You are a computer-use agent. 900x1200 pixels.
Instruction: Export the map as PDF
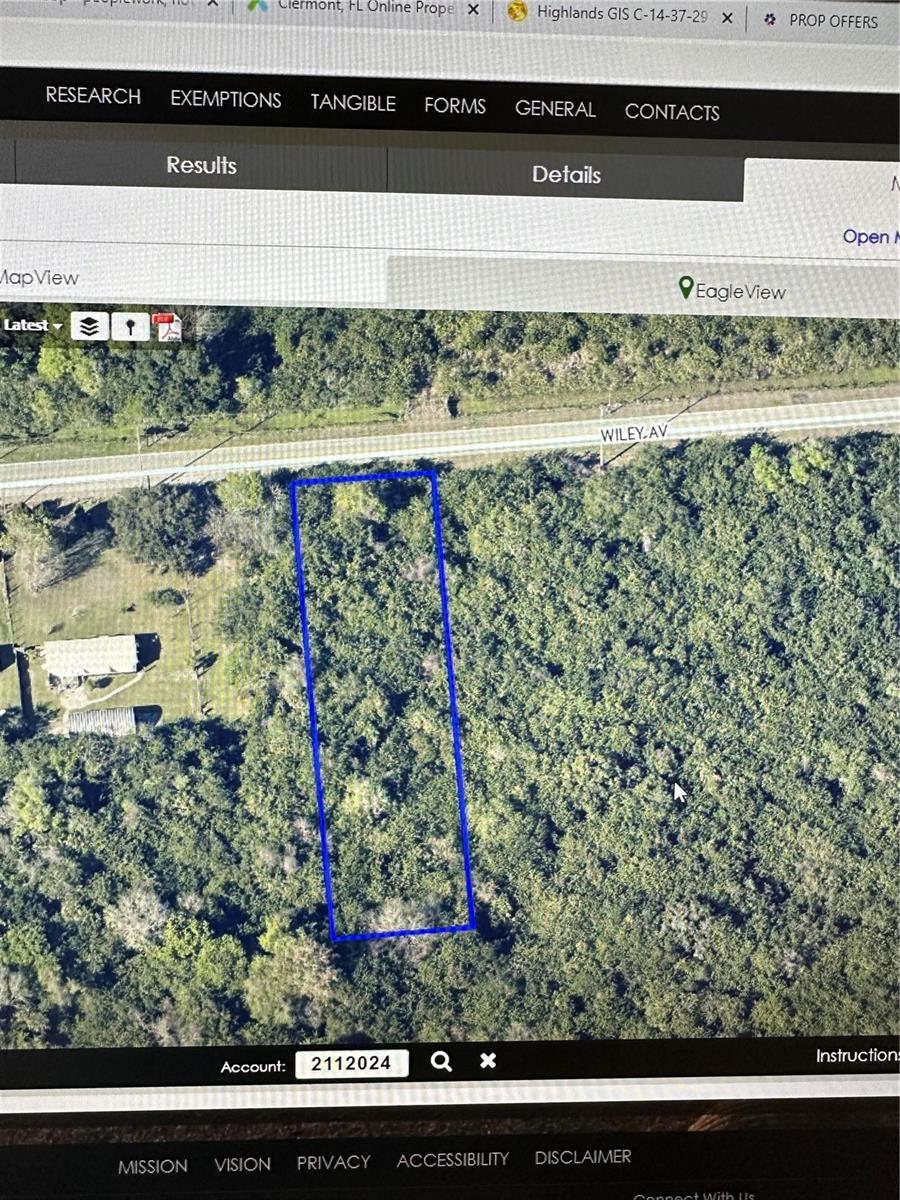click(x=168, y=327)
